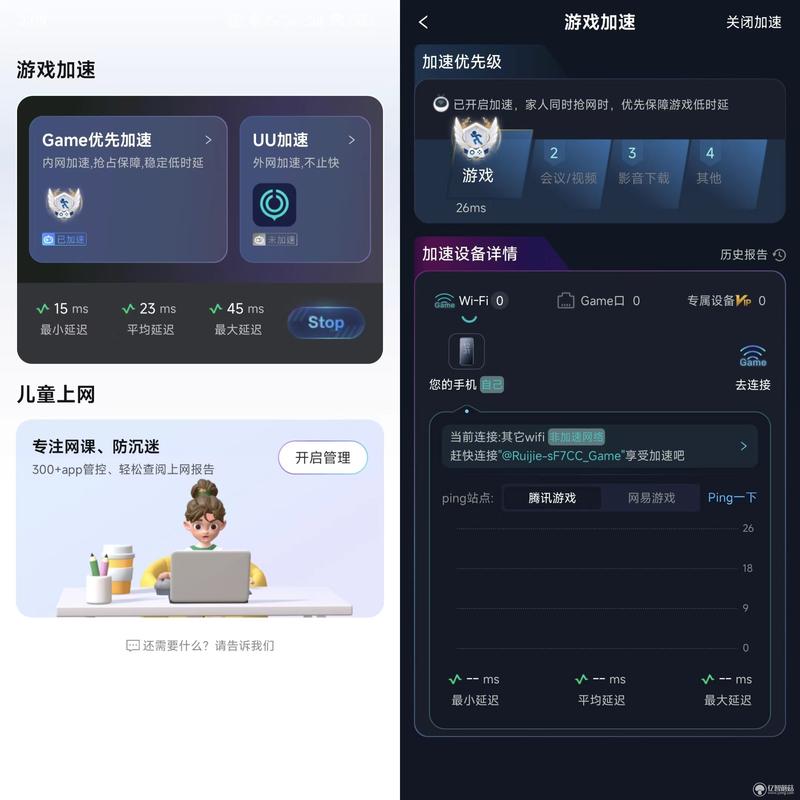
Task: Select the 会议/视频 priority slot
Action: point(568,166)
